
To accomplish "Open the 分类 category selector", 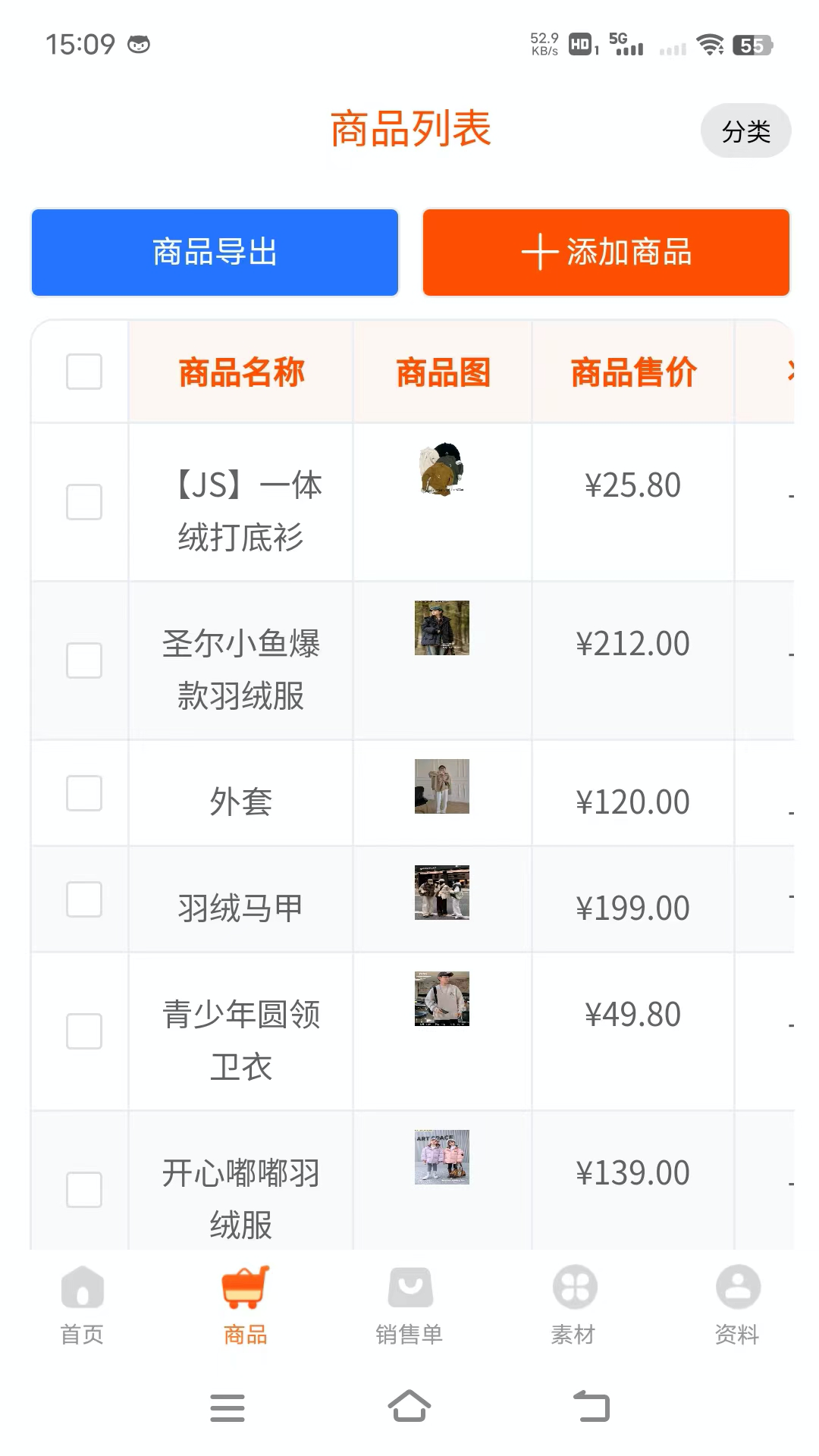I will [x=745, y=130].
